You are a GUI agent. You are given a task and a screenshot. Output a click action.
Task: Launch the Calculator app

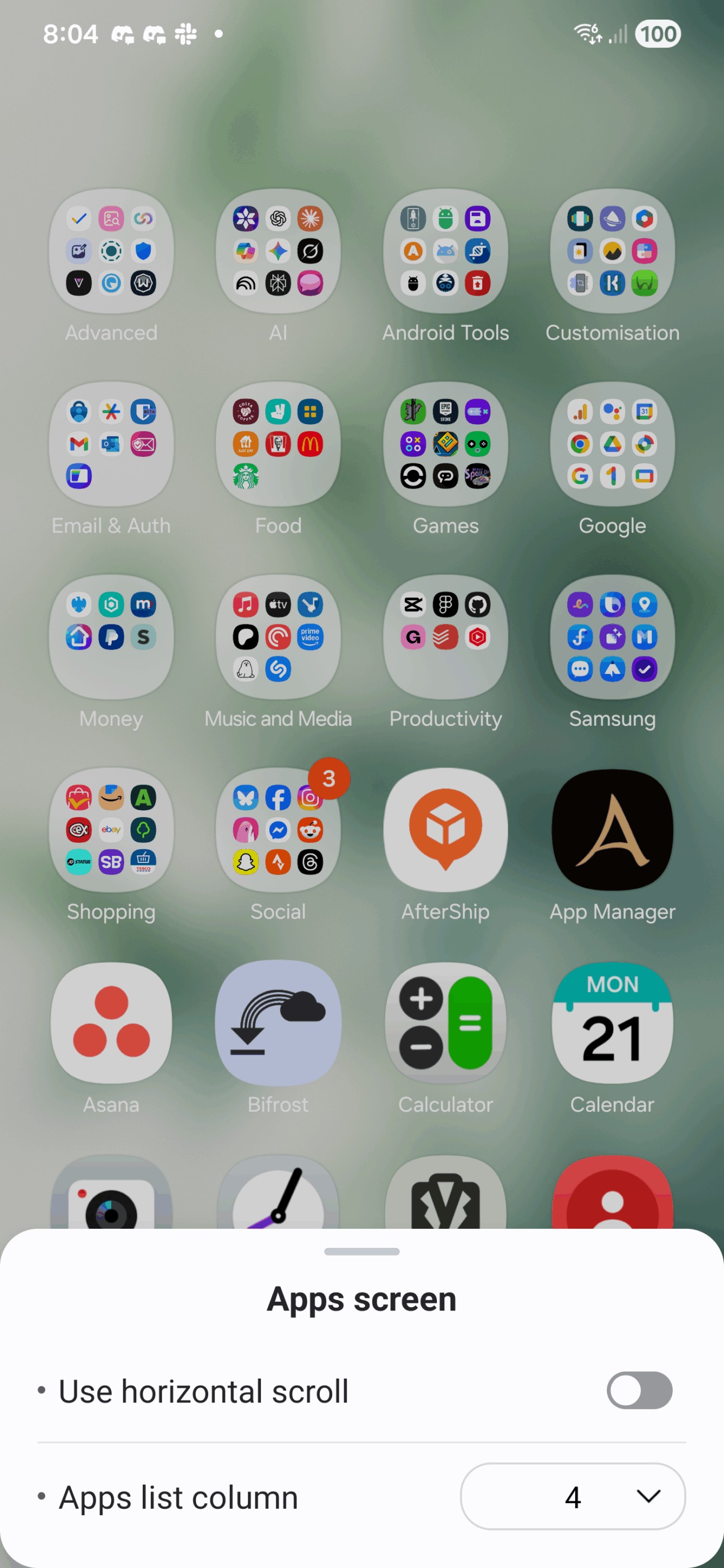pos(445,1022)
